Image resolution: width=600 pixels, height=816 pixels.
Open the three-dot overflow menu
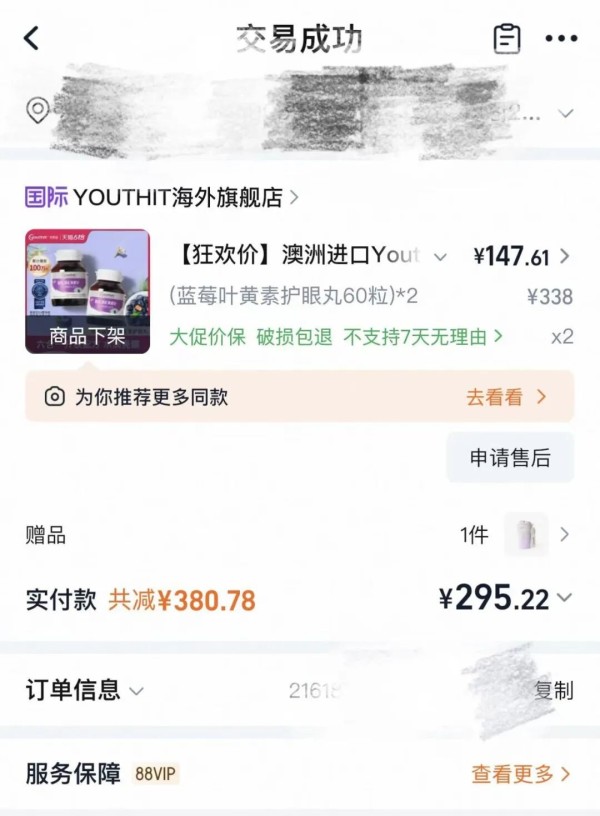[x=561, y=39]
